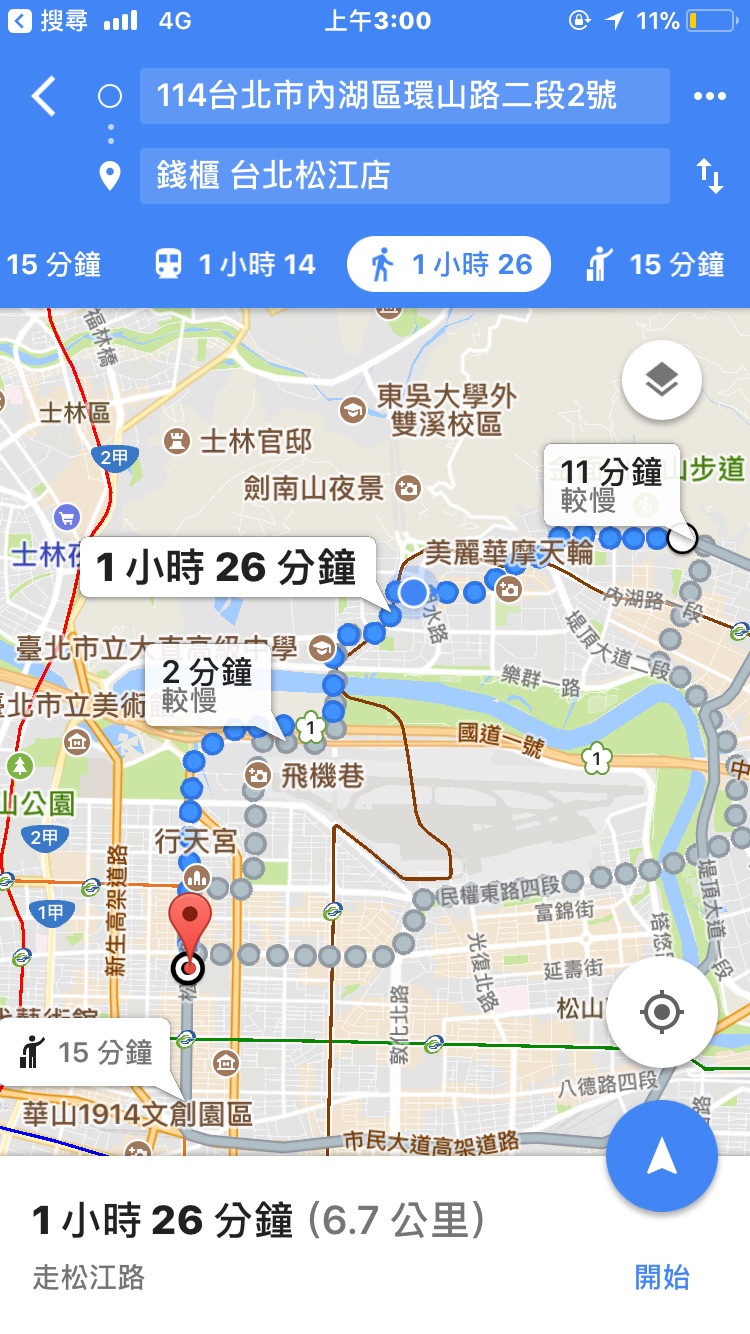Open map layers selector
The width and height of the screenshot is (750, 1334).
(661, 380)
